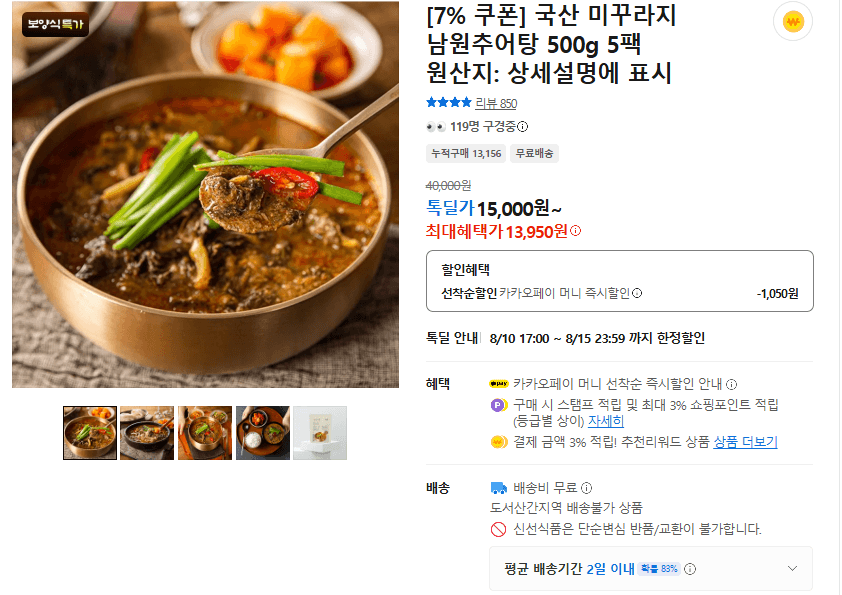Open 자세히 link for shopping point details

click(x=606, y=421)
